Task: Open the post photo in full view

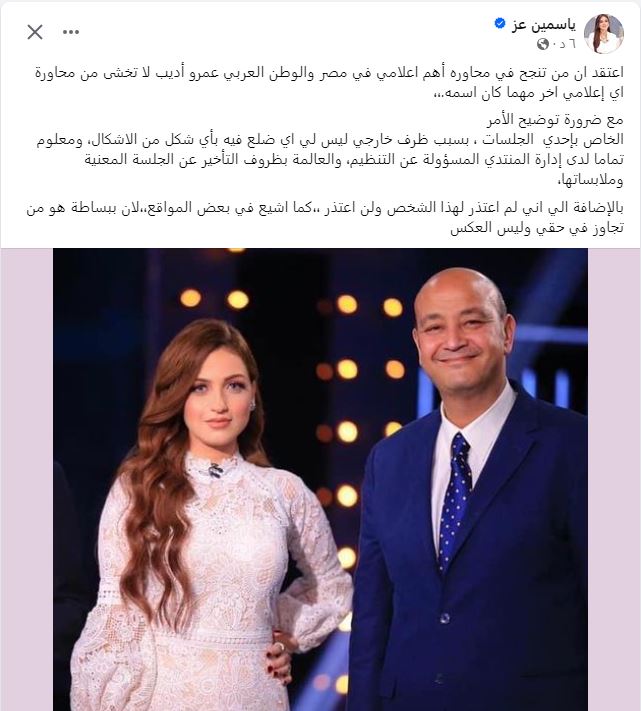Action: click(320, 480)
